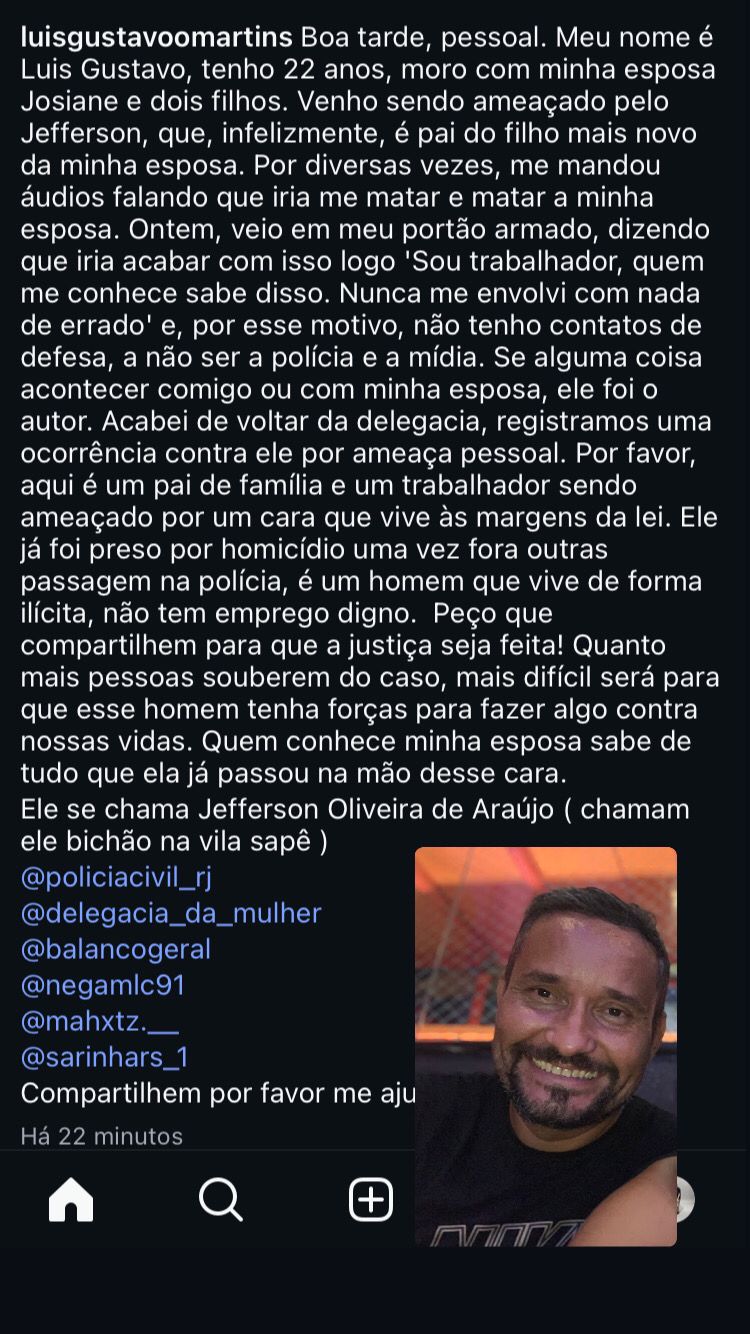Screen dimensions: 750x1334
Task: Go to the Home feed tab
Action: tap(71, 1199)
